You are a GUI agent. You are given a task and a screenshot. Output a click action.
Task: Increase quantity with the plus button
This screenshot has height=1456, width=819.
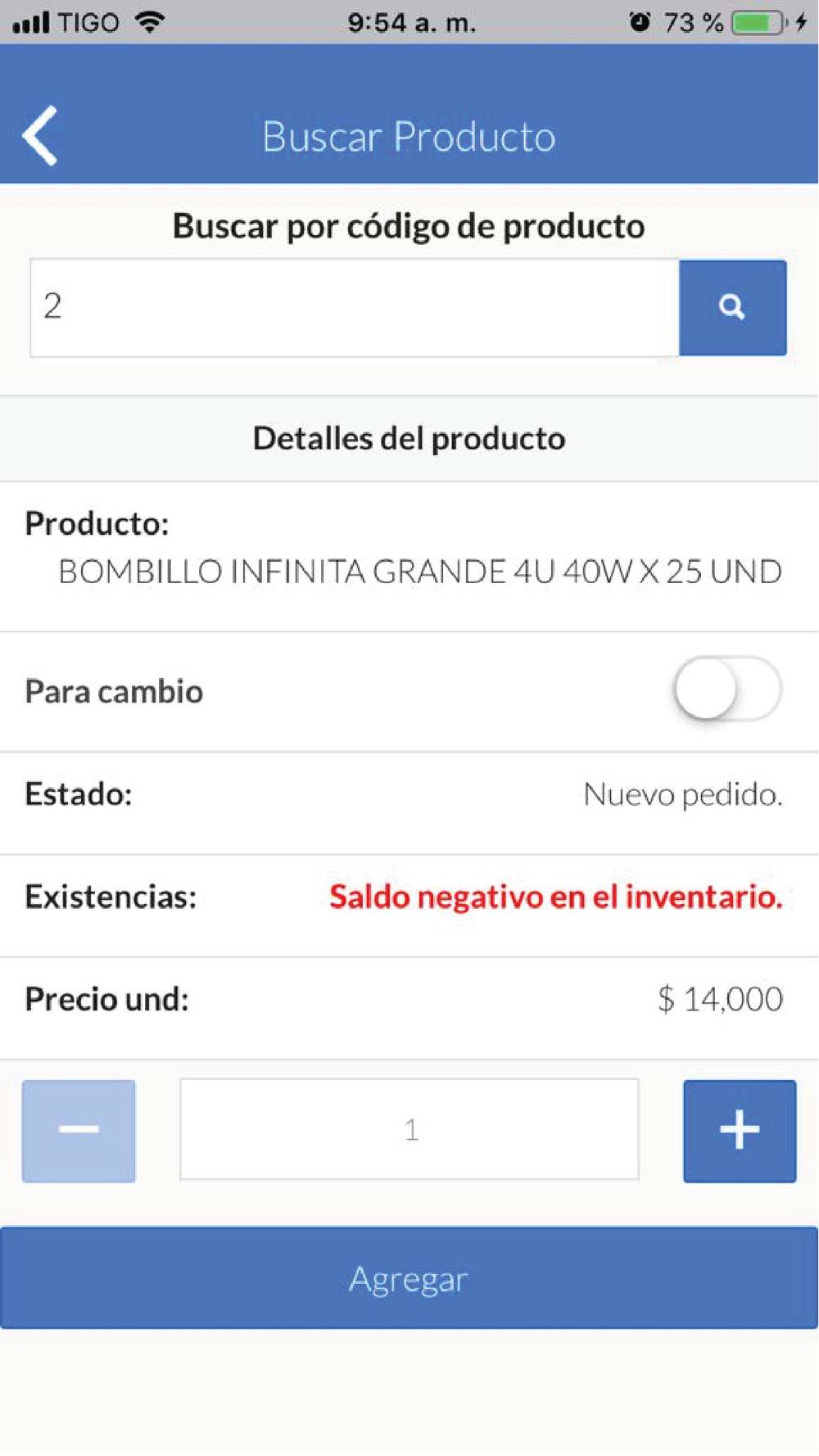pyautogui.click(x=740, y=1131)
